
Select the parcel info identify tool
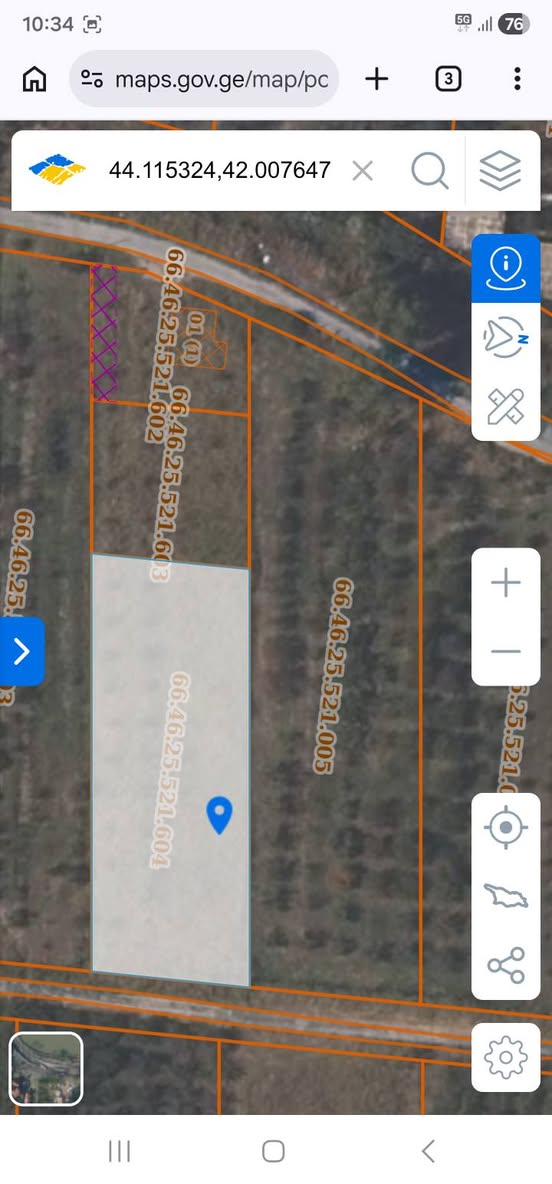[506, 268]
